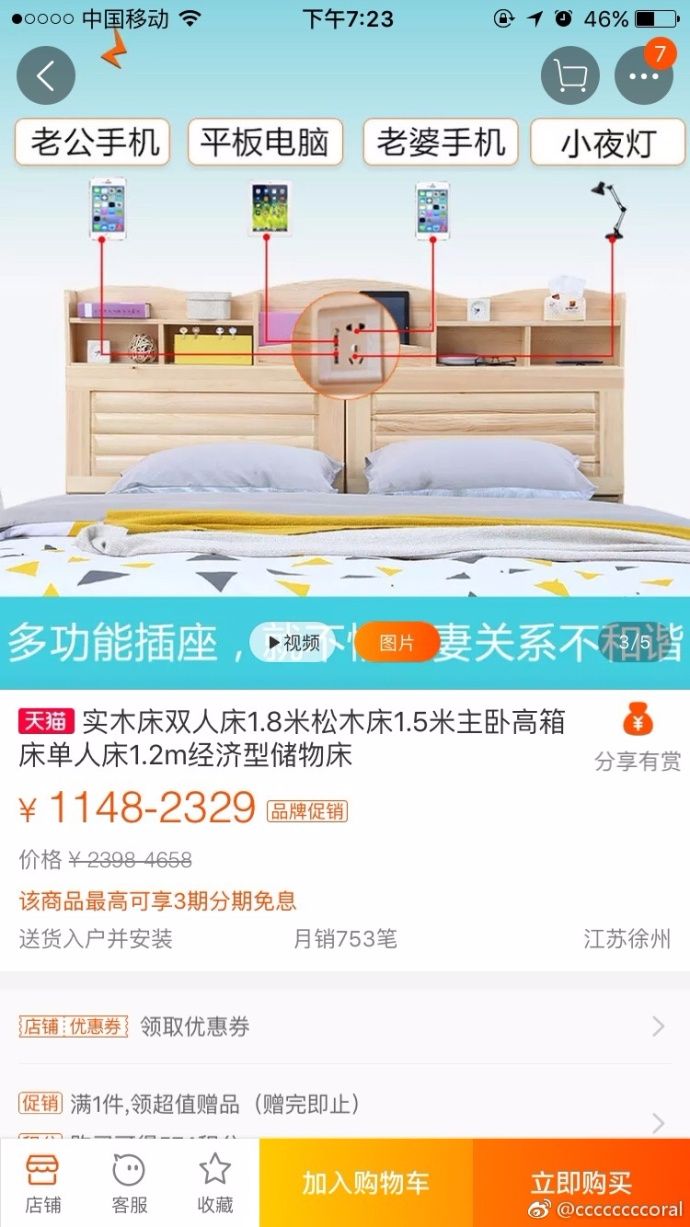This screenshot has height=1227, width=690.
Task: Open 领取优惠券 coupon row
Action: click(x=344, y=1026)
